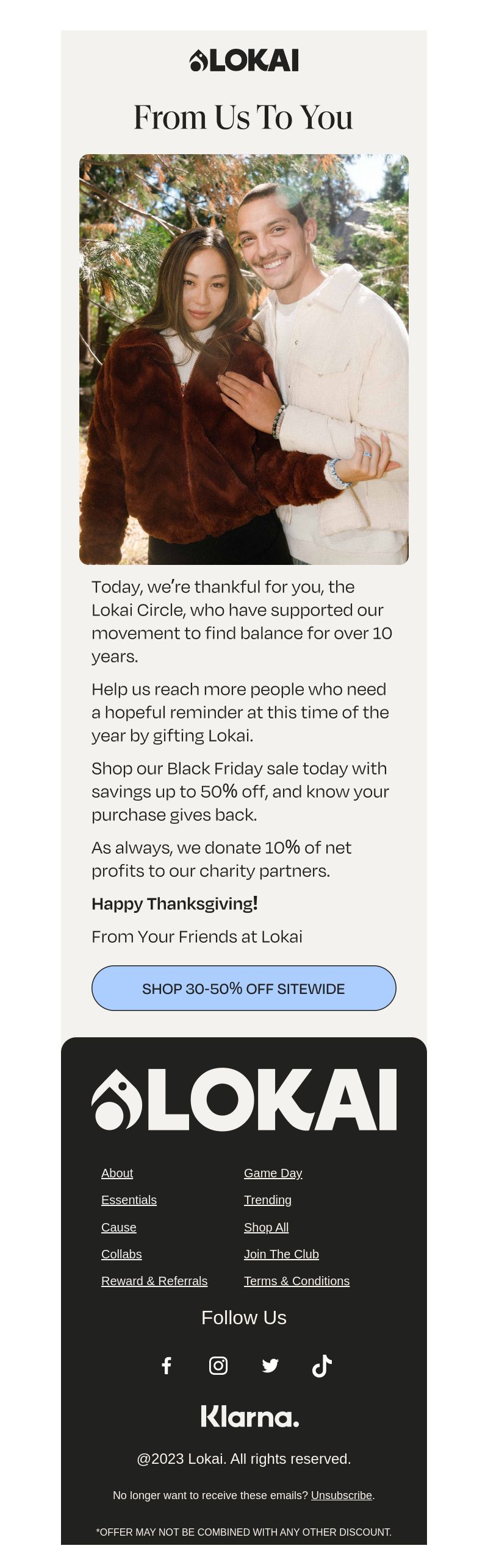Tap Shop 30-50% Off Sitewide button
Screen dimensions: 488x1568
click(x=243, y=988)
